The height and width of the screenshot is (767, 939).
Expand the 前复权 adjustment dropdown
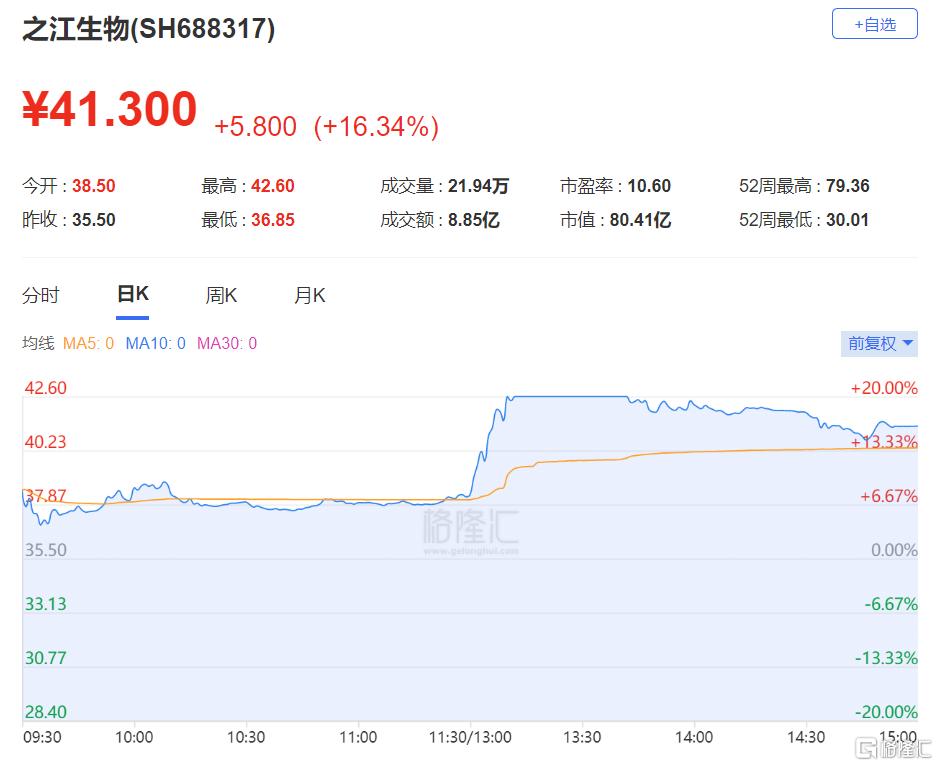pyautogui.click(x=880, y=343)
